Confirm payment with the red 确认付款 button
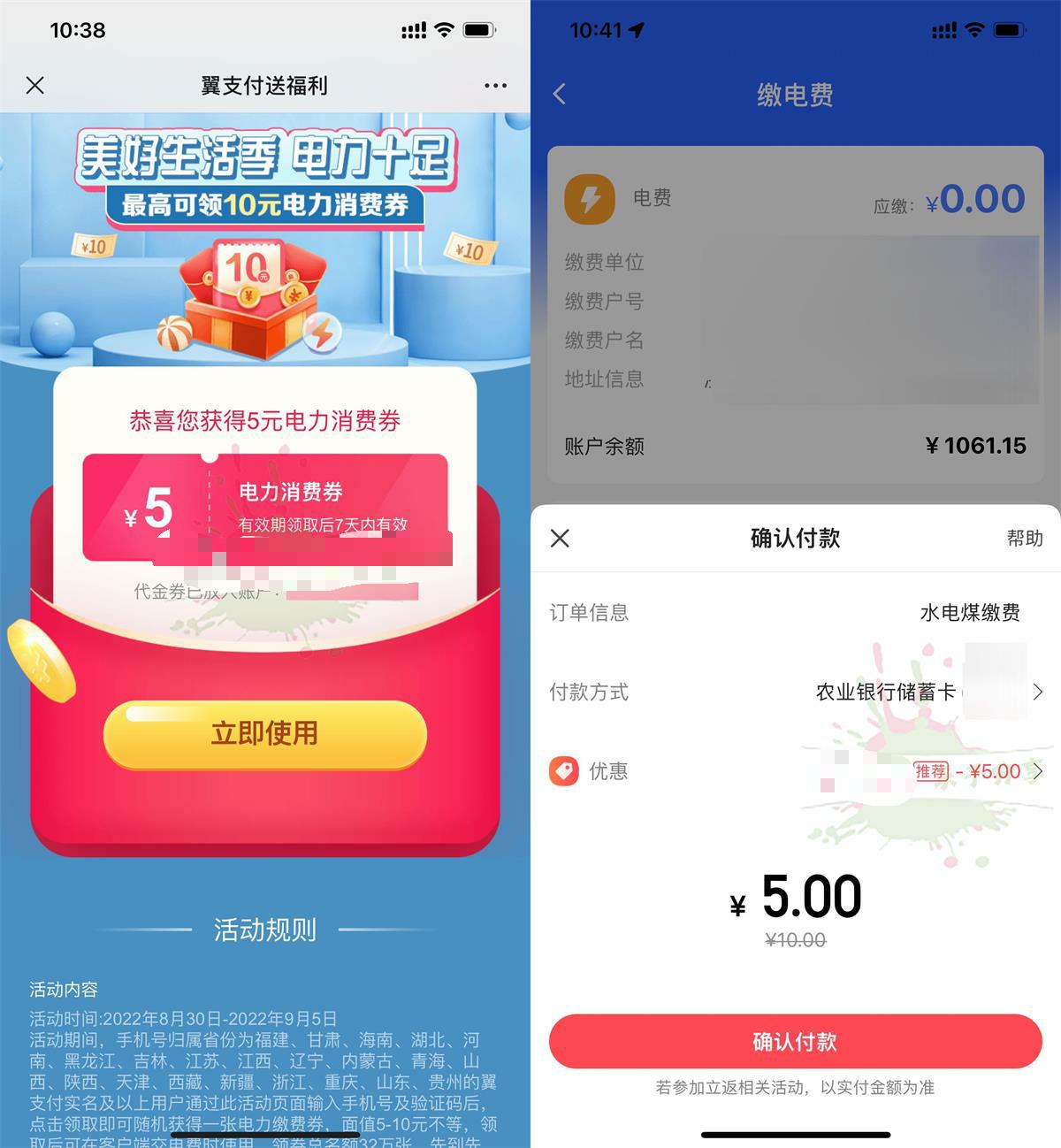The width and height of the screenshot is (1061, 1148). 795,1041
